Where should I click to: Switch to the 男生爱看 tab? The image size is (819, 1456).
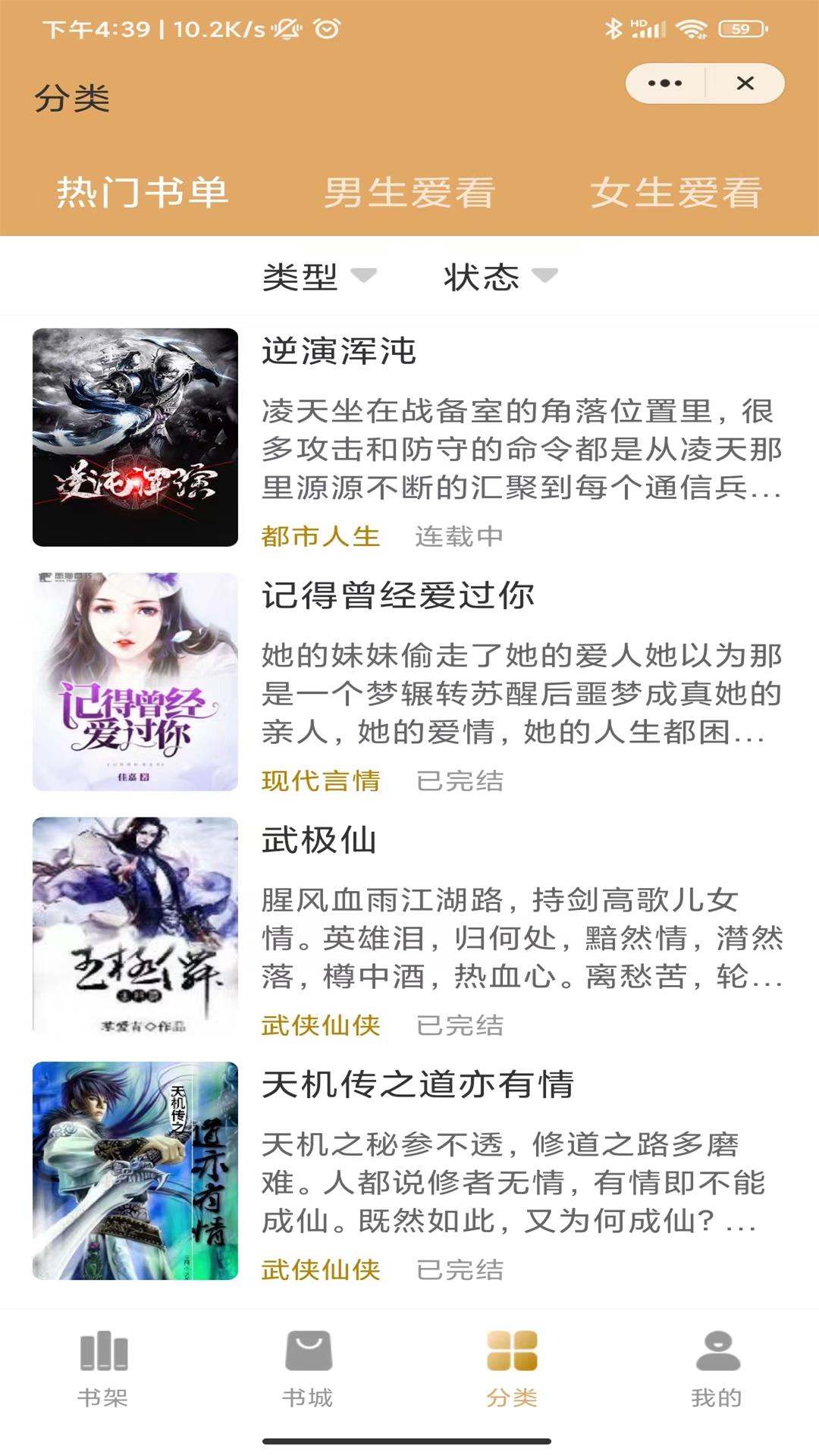coord(409,192)
